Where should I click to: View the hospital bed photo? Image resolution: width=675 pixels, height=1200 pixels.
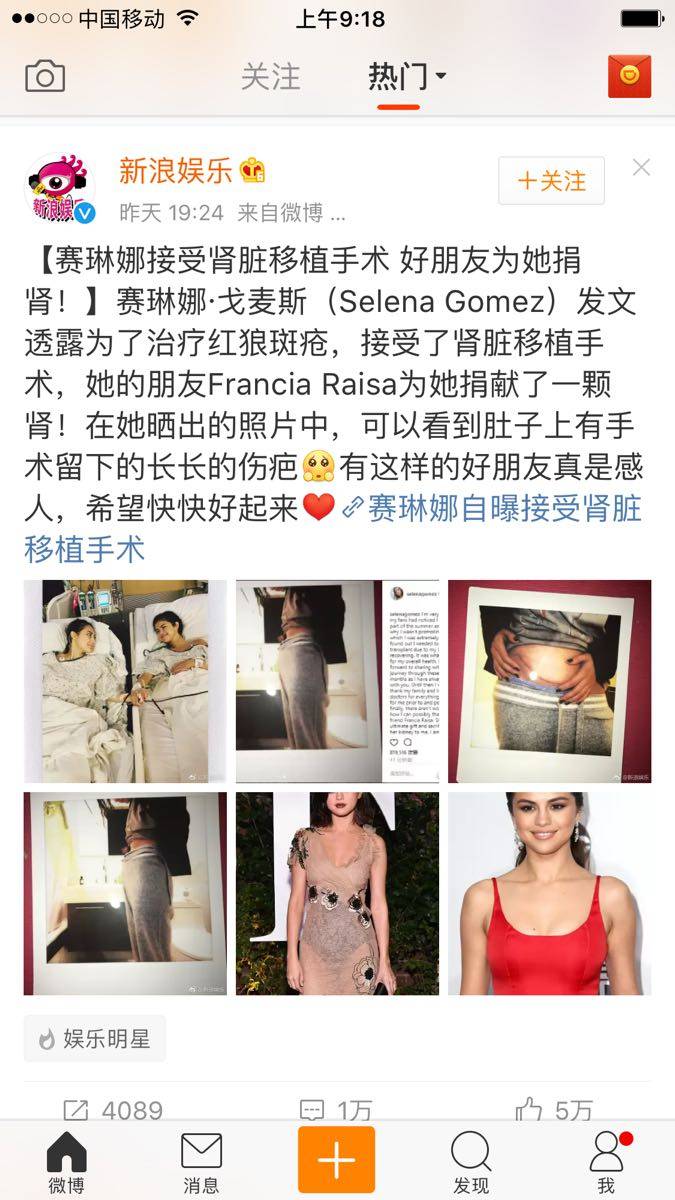pyautogui.click(x=125, y=681)
